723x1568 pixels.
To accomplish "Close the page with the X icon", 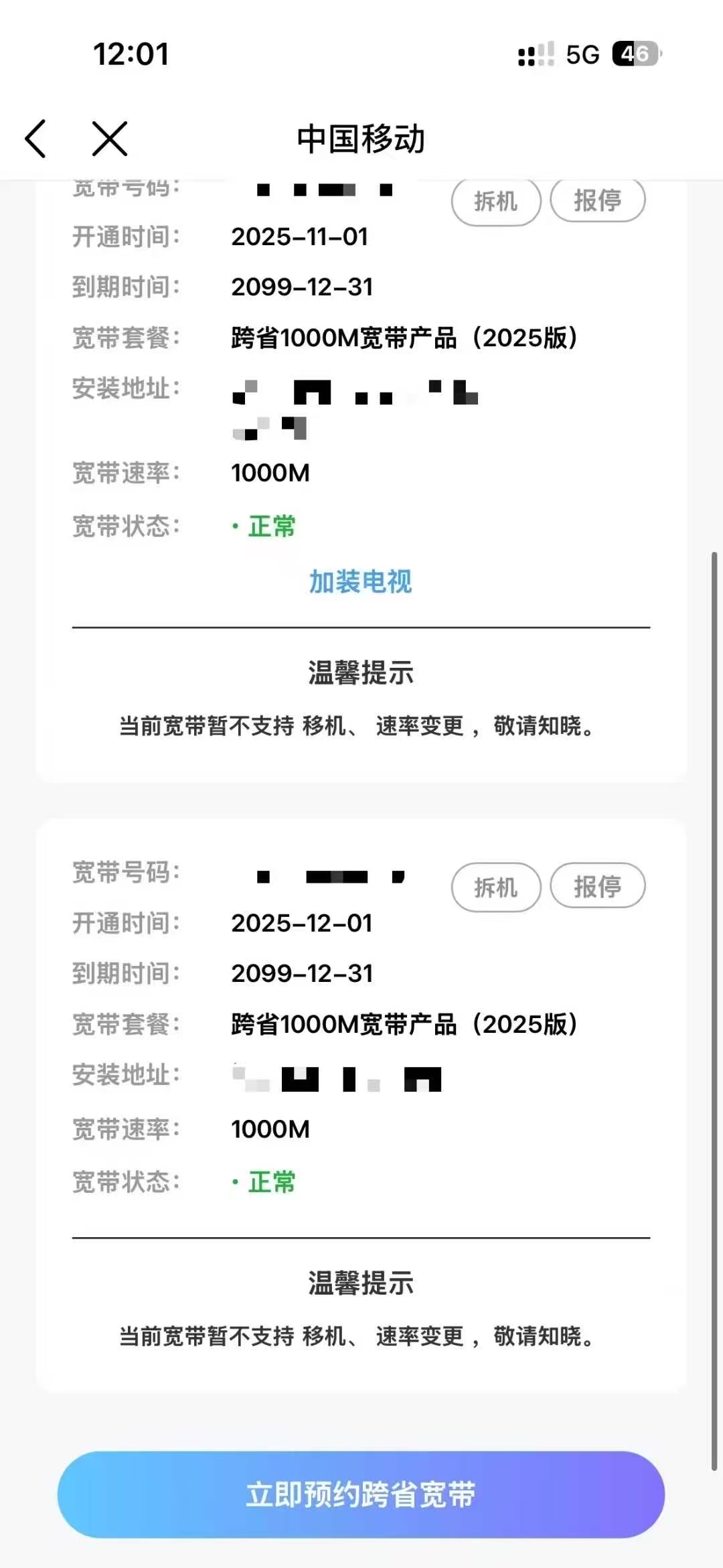I will click(110, 139).
